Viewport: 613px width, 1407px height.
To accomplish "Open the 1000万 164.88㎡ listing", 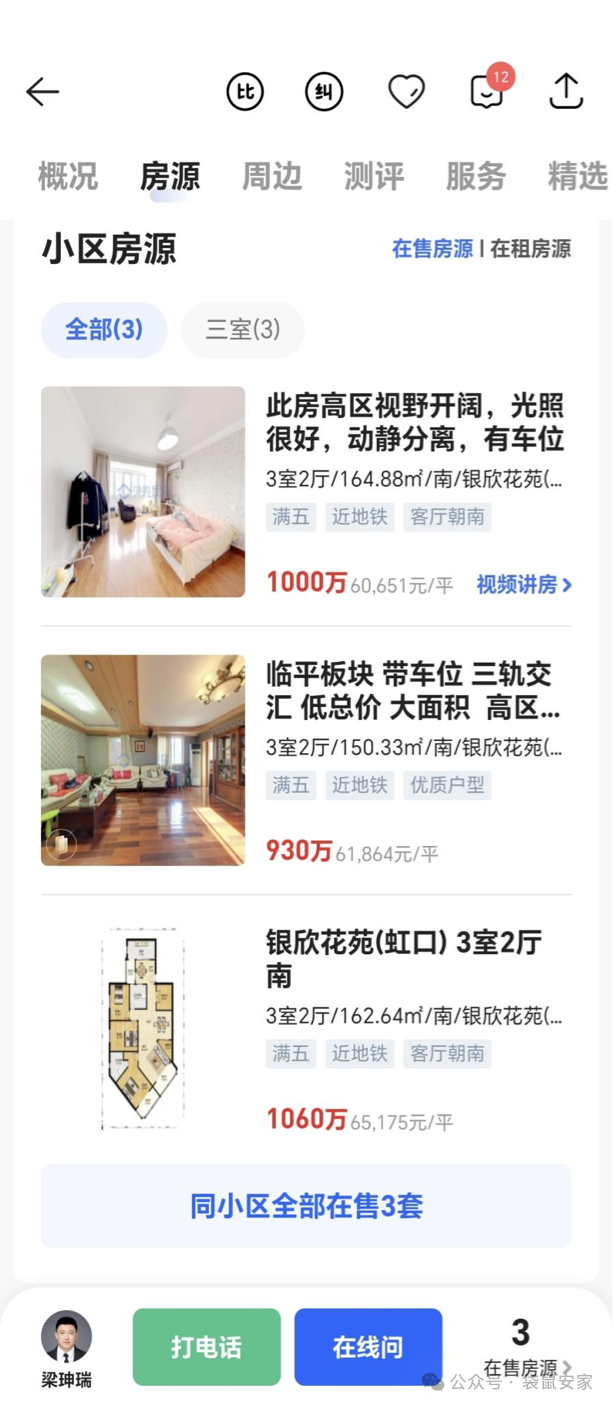I will point(414,422).
